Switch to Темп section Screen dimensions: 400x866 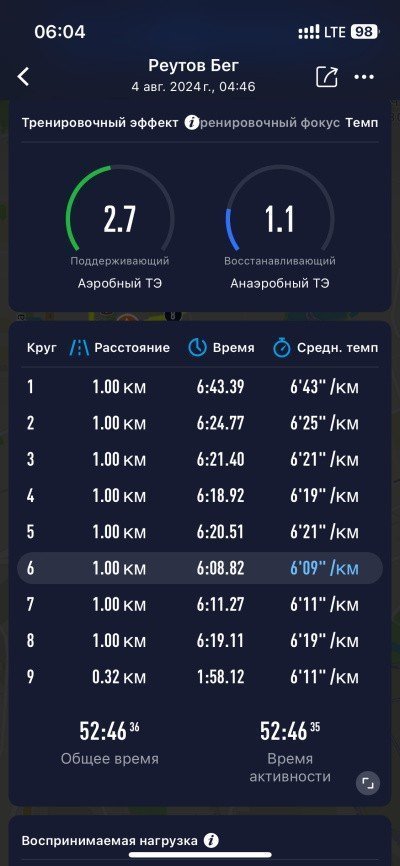(362, 123)
